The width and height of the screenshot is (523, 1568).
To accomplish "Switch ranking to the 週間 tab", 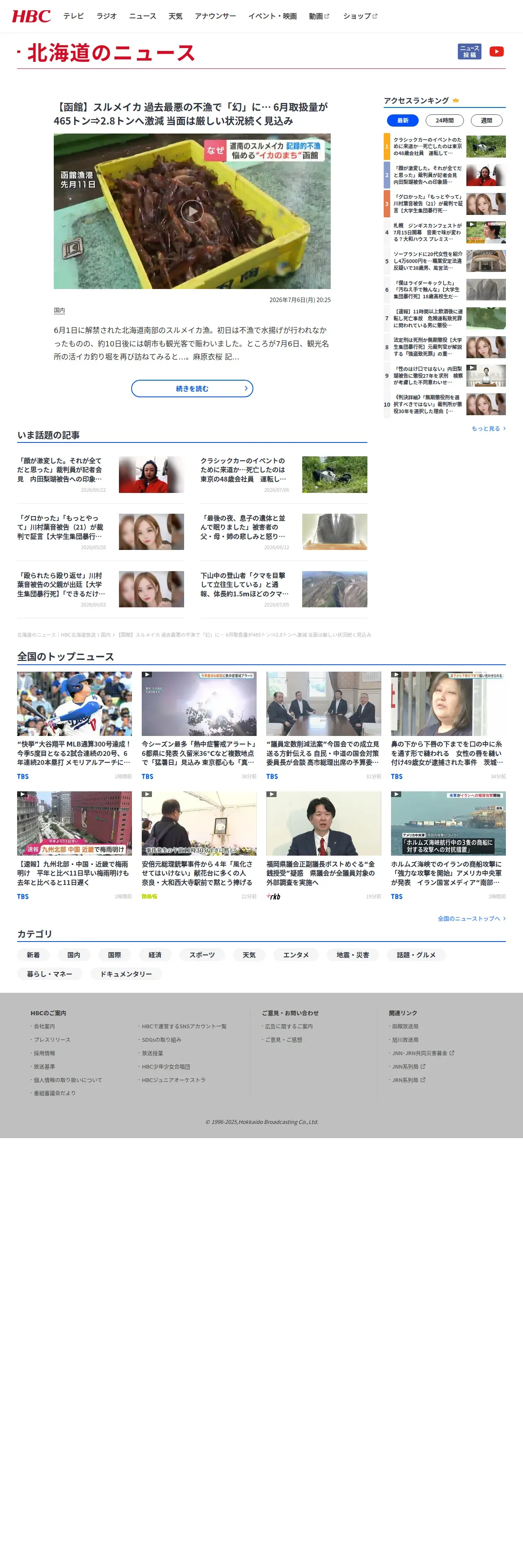I will (486, 120).
